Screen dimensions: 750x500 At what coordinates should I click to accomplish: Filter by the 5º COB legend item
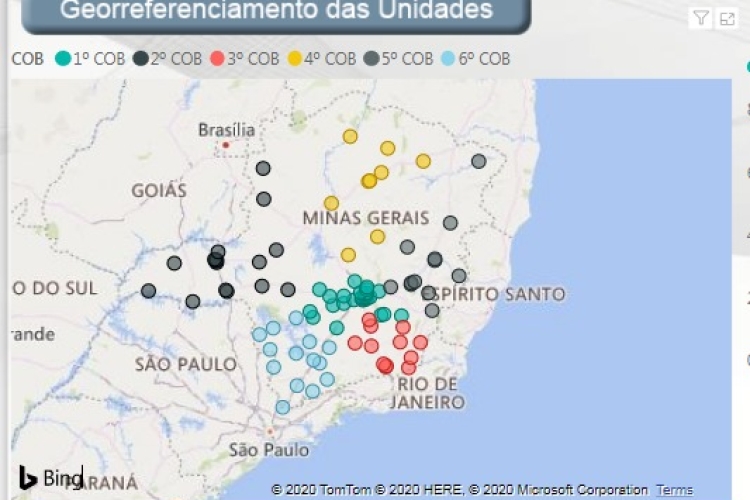coord(398,59)
